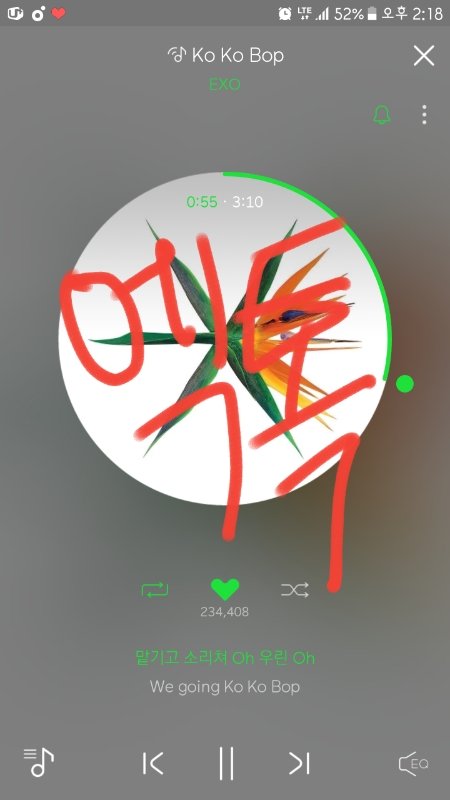Skip to the previous track

153,763
